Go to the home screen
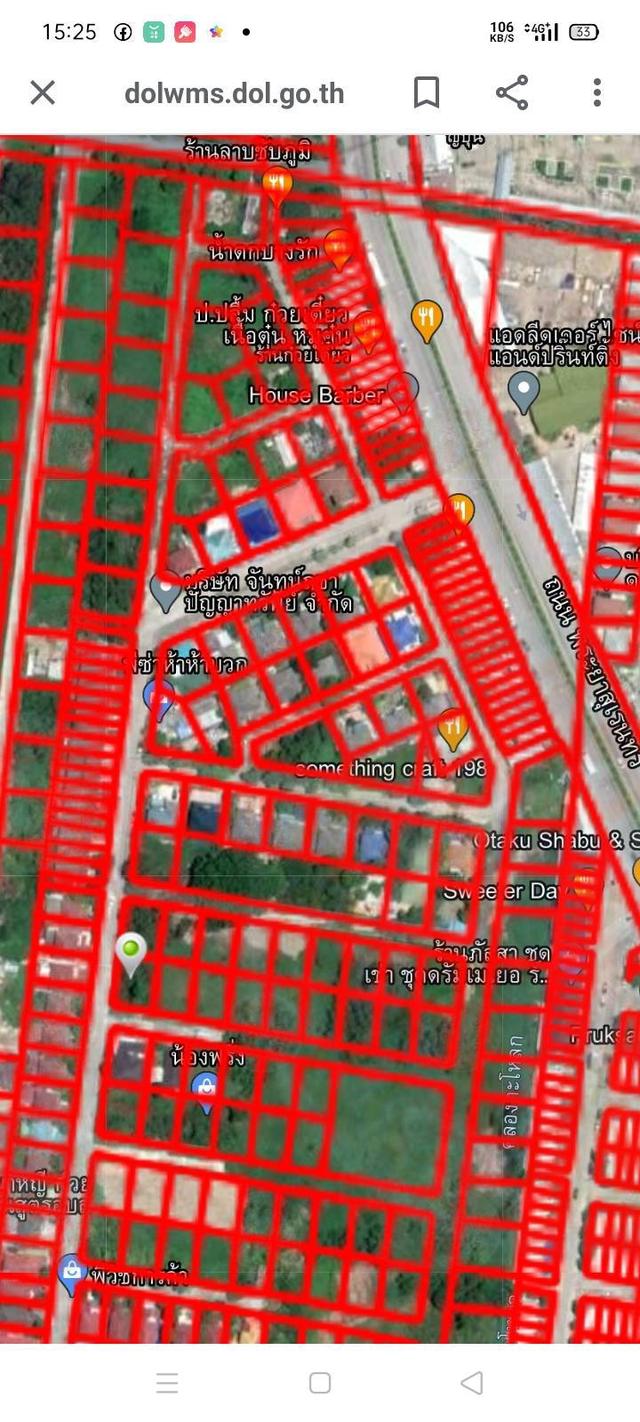 pos(320,1383)
